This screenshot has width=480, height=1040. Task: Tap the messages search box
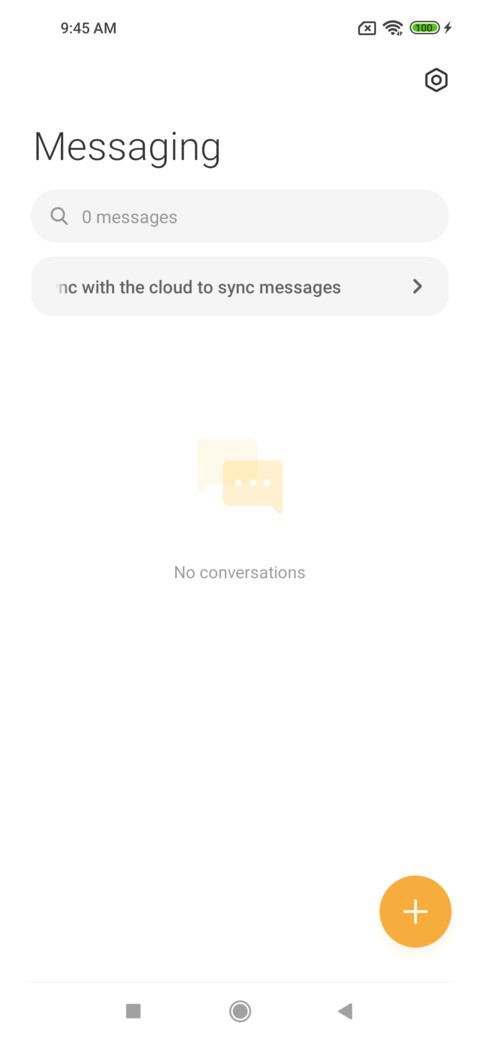click(240, 216)
